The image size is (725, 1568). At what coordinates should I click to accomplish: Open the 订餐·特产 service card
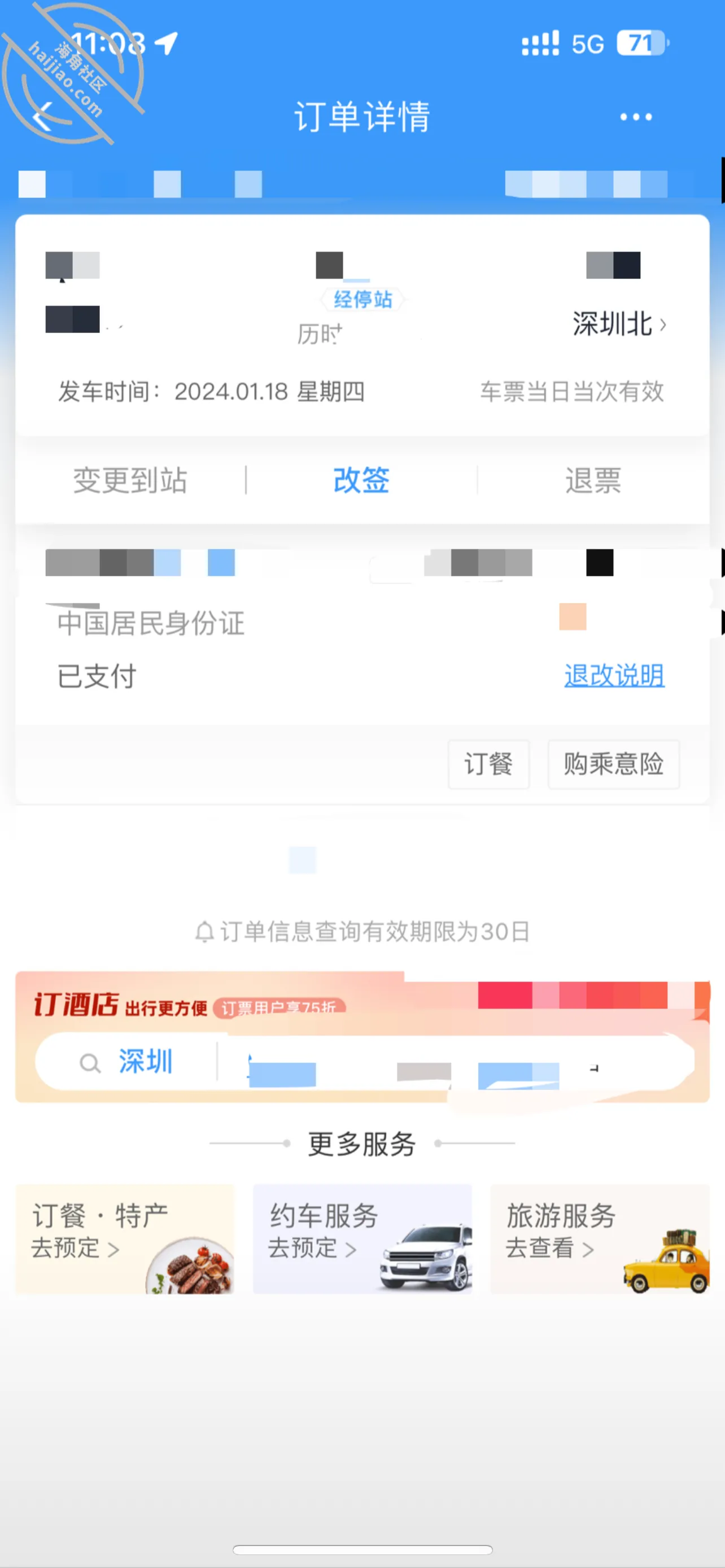point(125,1239)
